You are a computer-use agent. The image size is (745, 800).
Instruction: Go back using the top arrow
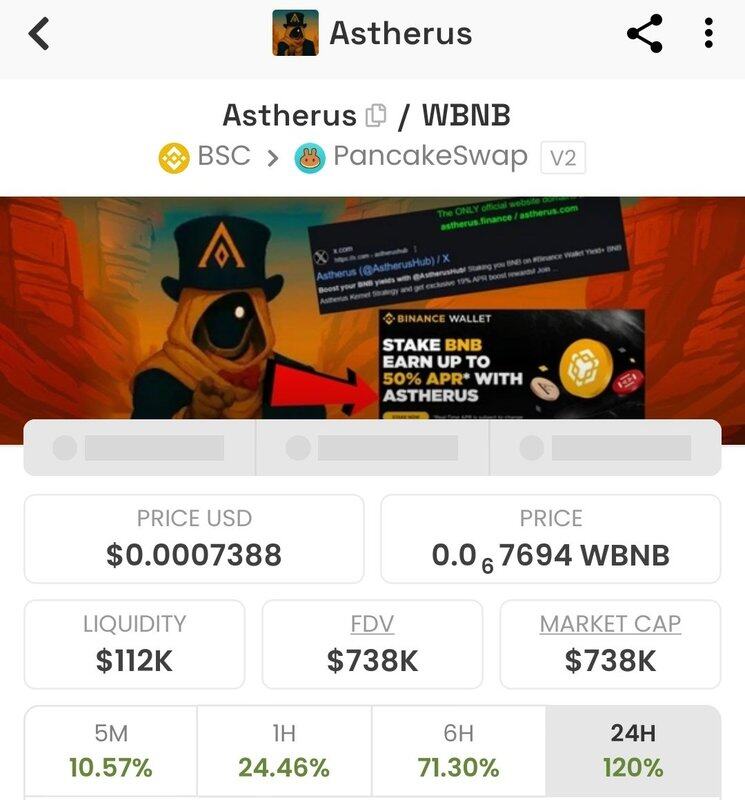(39, 34)
